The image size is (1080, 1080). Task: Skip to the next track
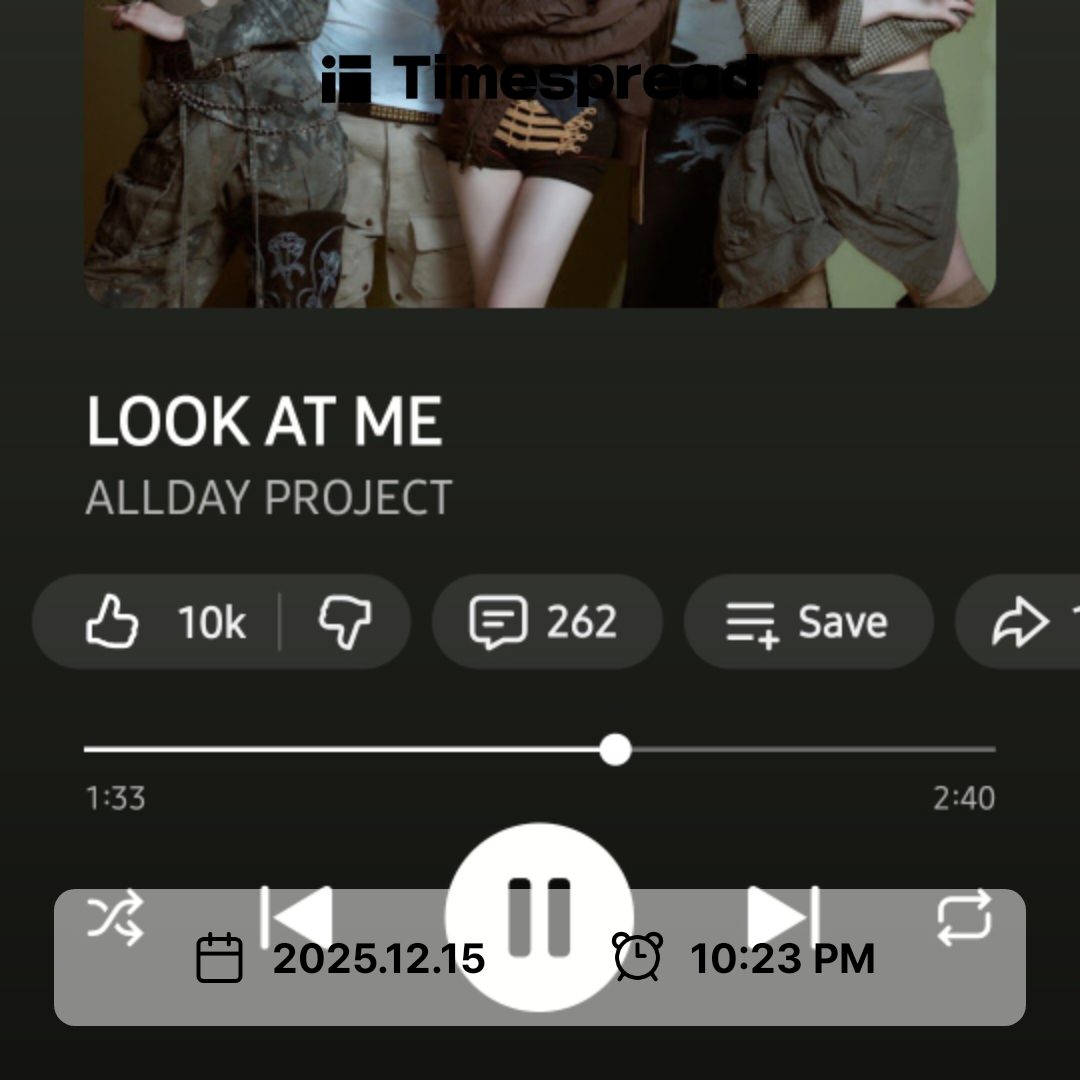tap(783, 914)
